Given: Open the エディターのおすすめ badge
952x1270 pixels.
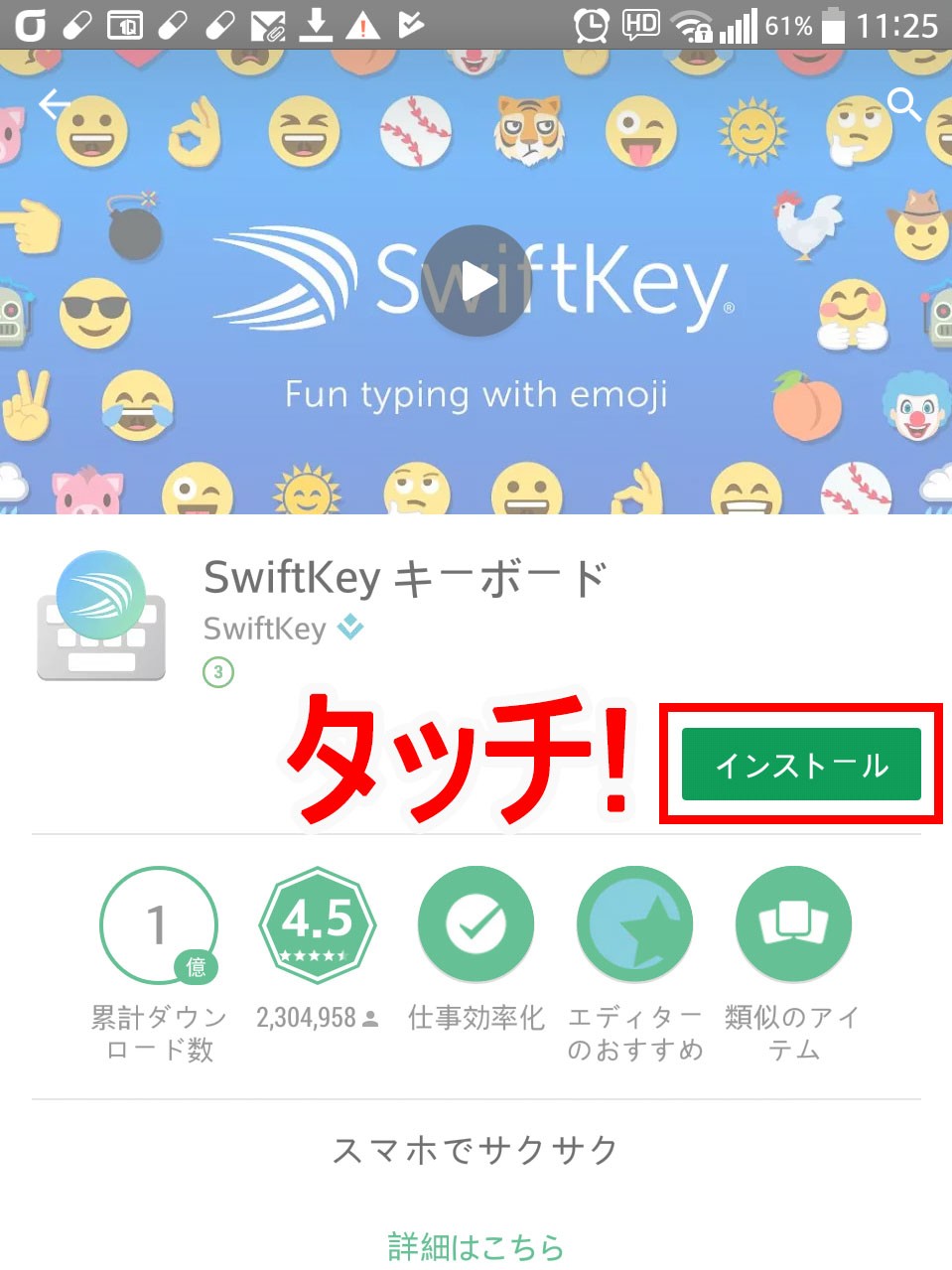Looking at the screenshot, I should click(634, 924).
